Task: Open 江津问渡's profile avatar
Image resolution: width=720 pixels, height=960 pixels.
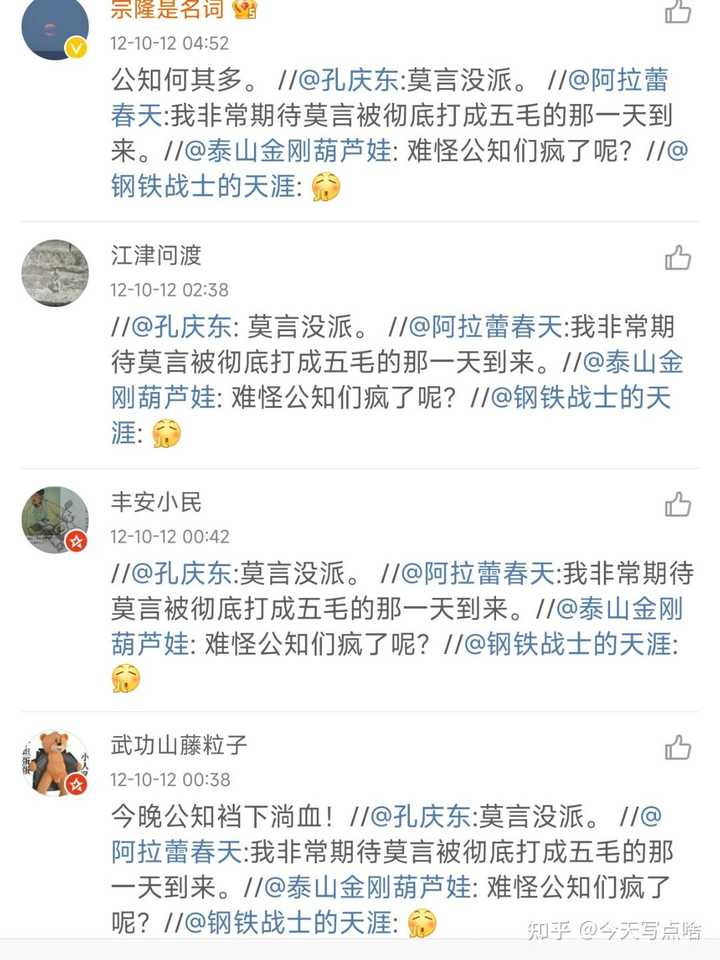Action: 55,272
